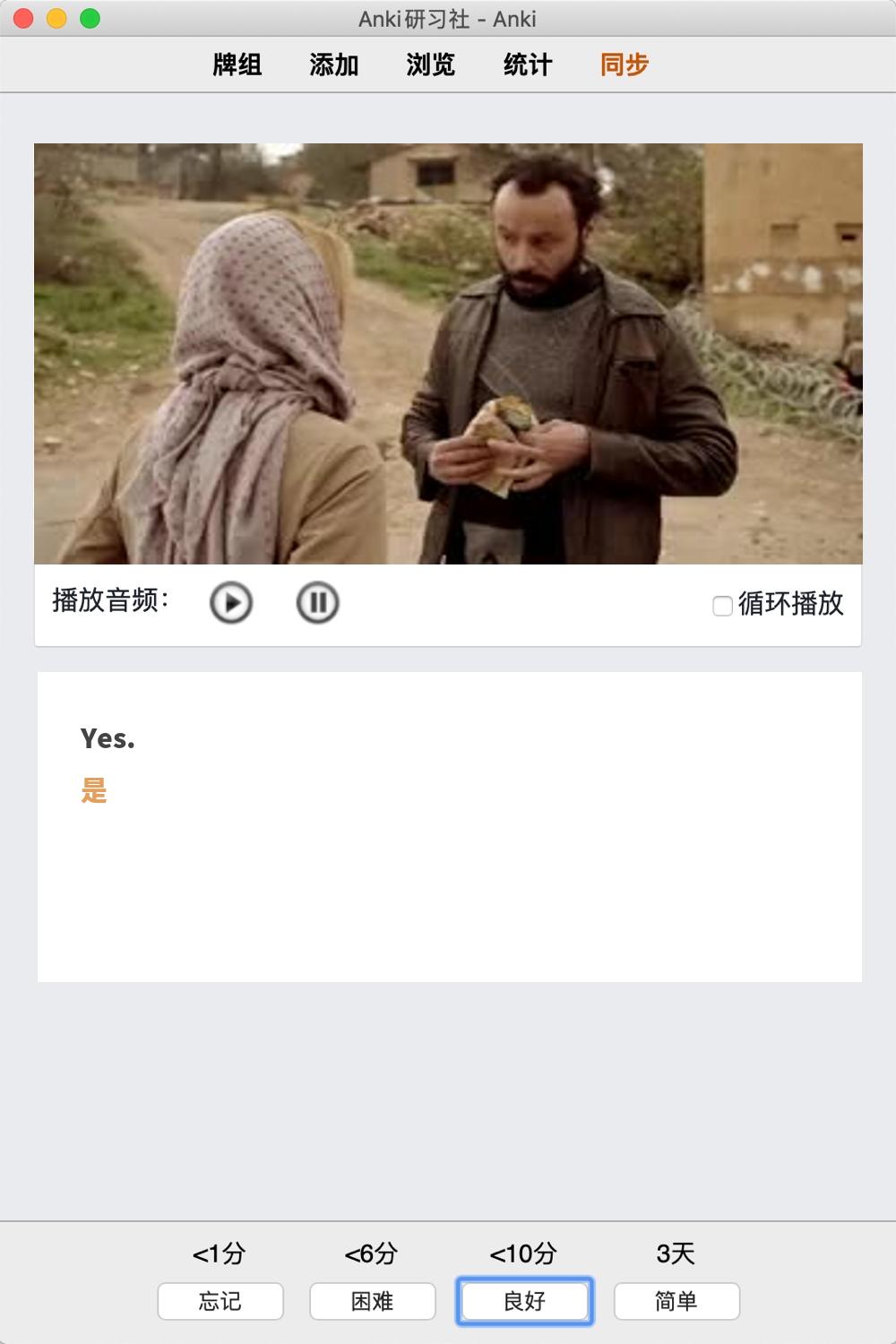The width and height of the screenshot is (896, 1344).
Task: Rate the card as 简单
Action: tap(676, 1301)
